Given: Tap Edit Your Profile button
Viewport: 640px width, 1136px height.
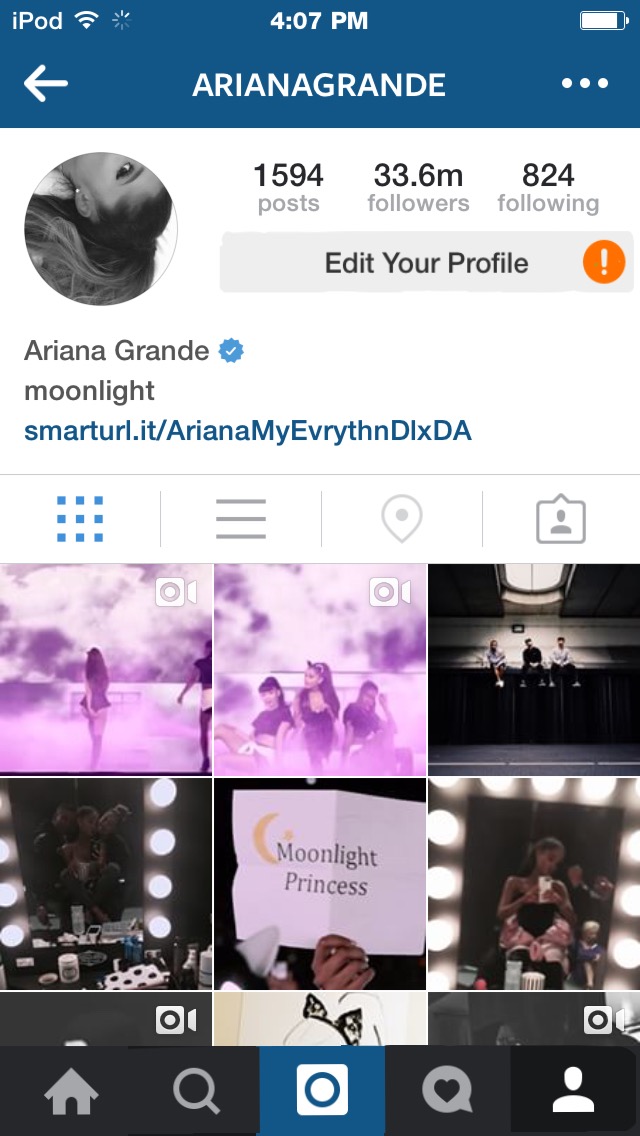Looking at the screenshot, I should pyautogui.click(x=426, y=263).
